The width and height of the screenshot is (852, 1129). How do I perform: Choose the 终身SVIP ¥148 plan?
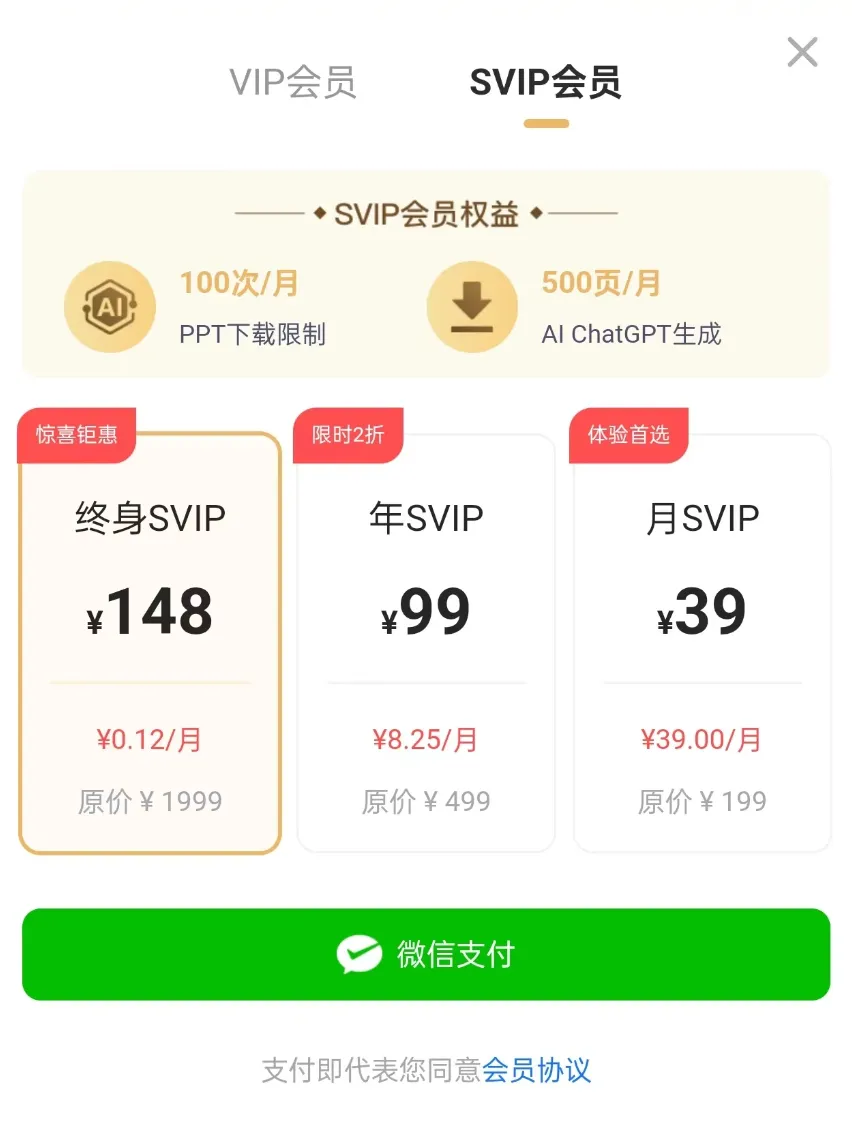point(150,643)
